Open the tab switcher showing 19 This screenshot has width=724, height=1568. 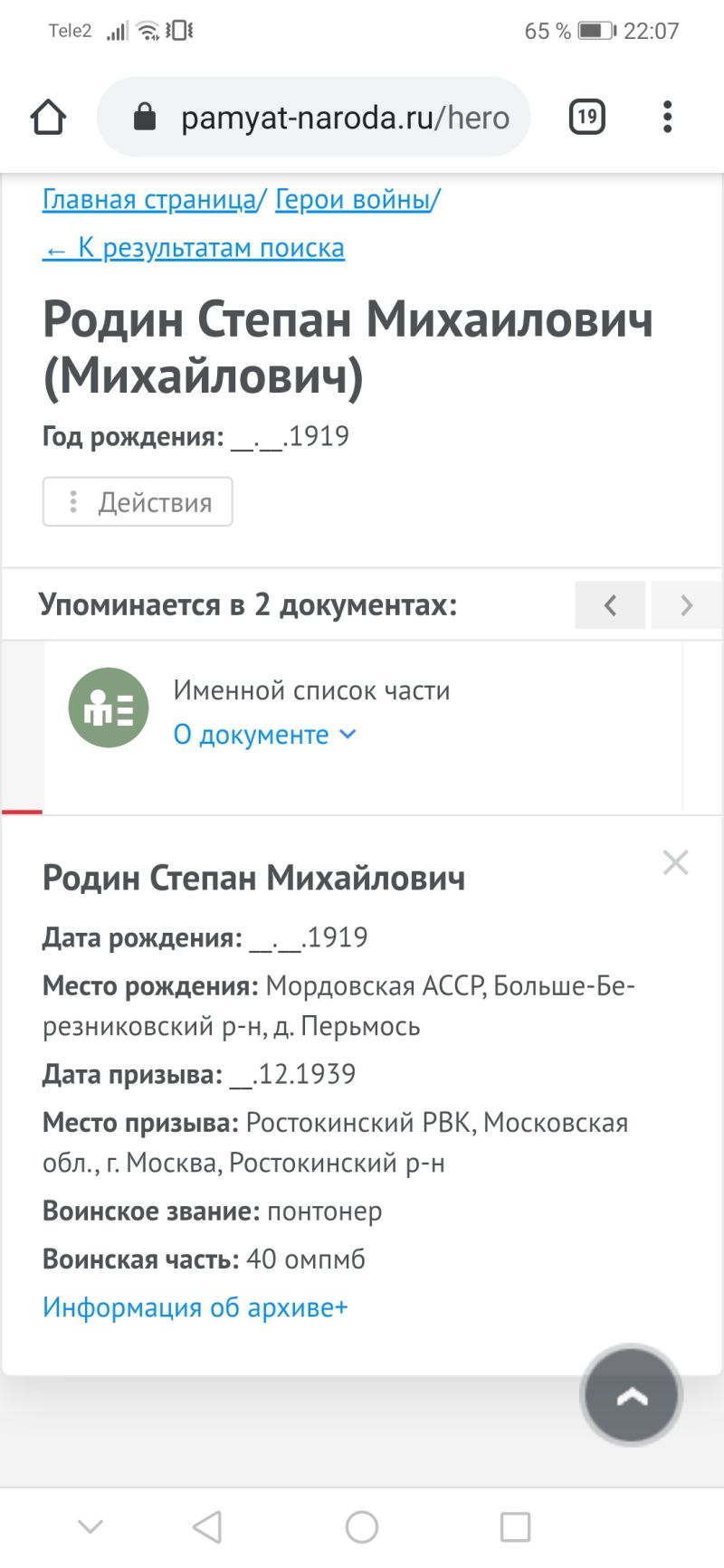[x=586, y=117]
